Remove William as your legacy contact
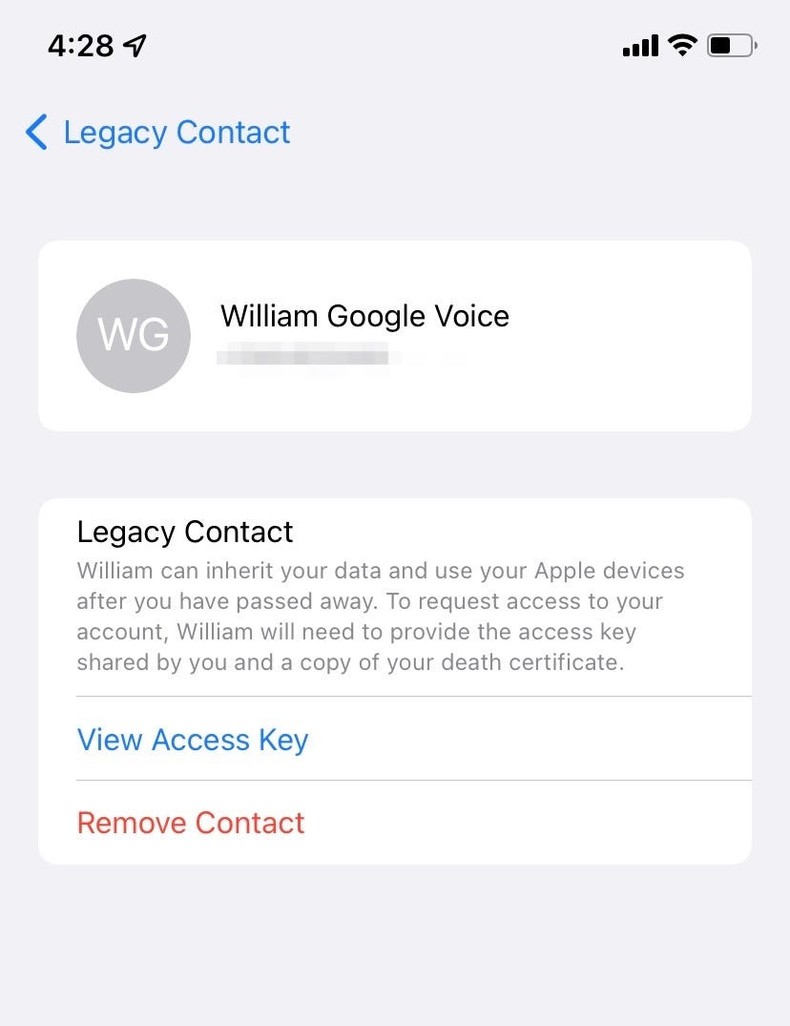Image resolution: width=790 pixels, height=1026 pixels. coord(190,822)
